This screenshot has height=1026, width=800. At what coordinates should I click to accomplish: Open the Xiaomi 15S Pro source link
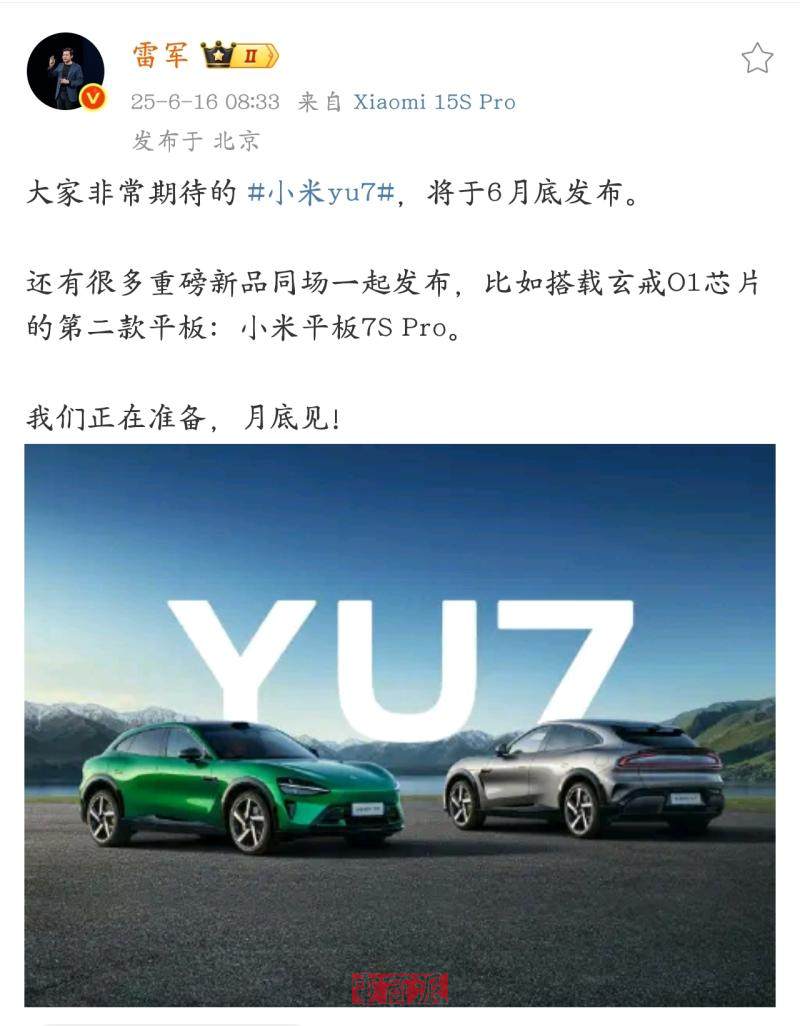pyautogui.click(x=434, y=102)
